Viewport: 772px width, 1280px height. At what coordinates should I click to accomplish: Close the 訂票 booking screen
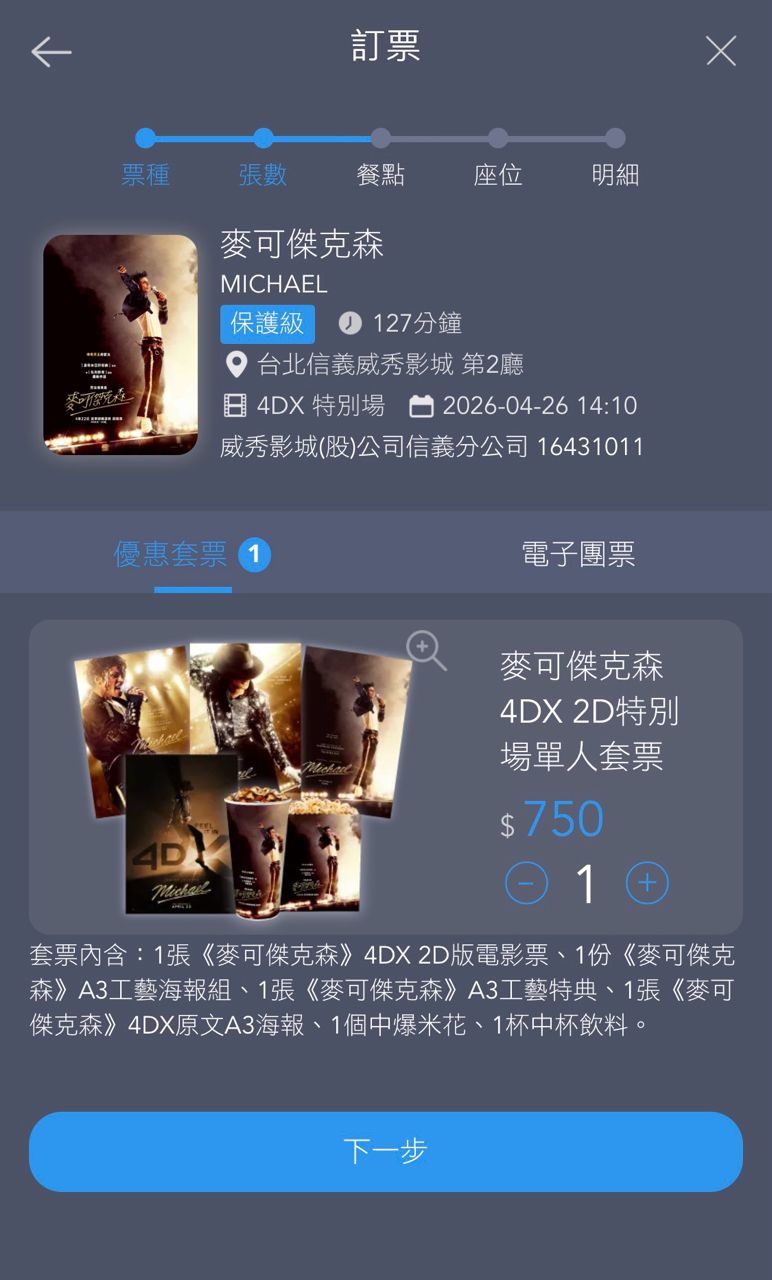720,51
